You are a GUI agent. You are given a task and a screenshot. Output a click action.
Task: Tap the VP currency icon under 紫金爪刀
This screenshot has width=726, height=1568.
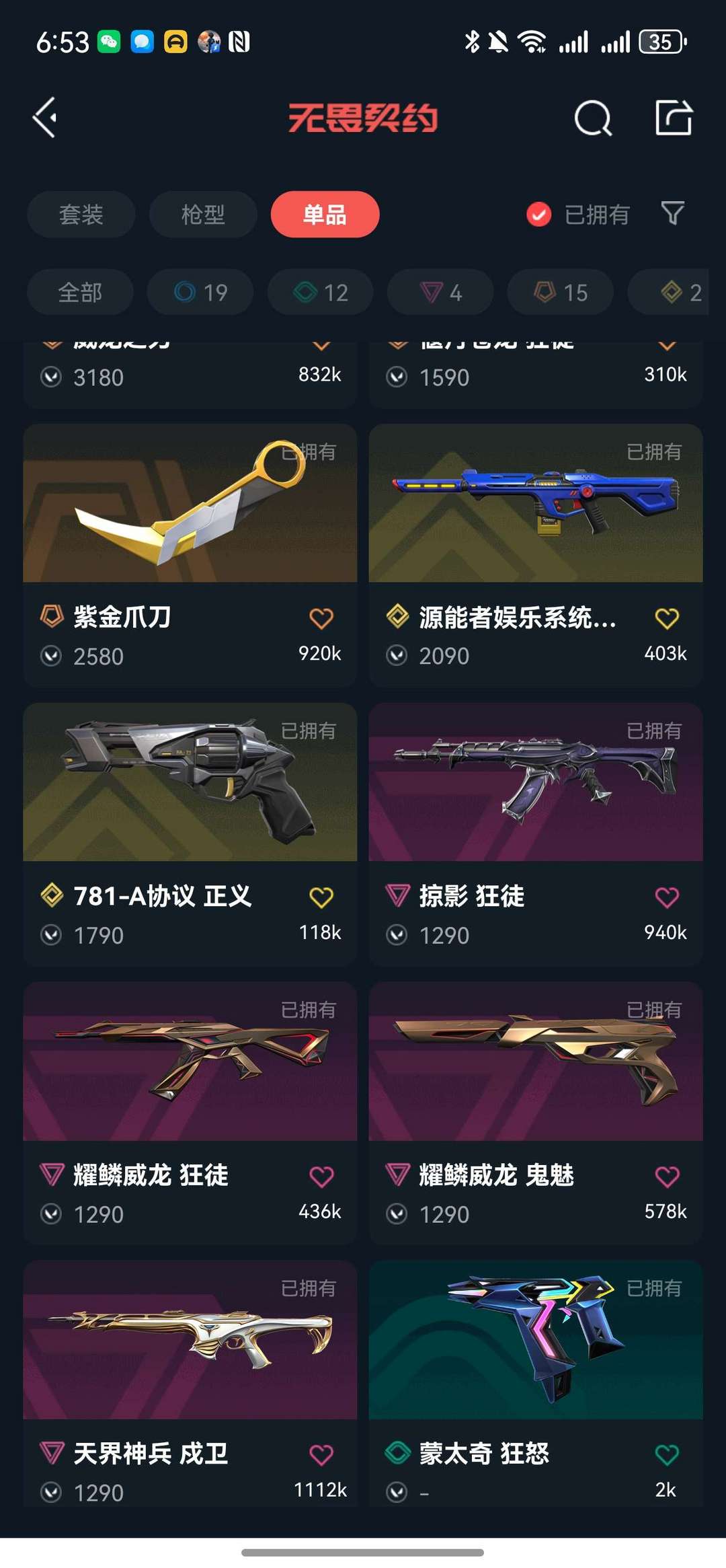[52, 656]
